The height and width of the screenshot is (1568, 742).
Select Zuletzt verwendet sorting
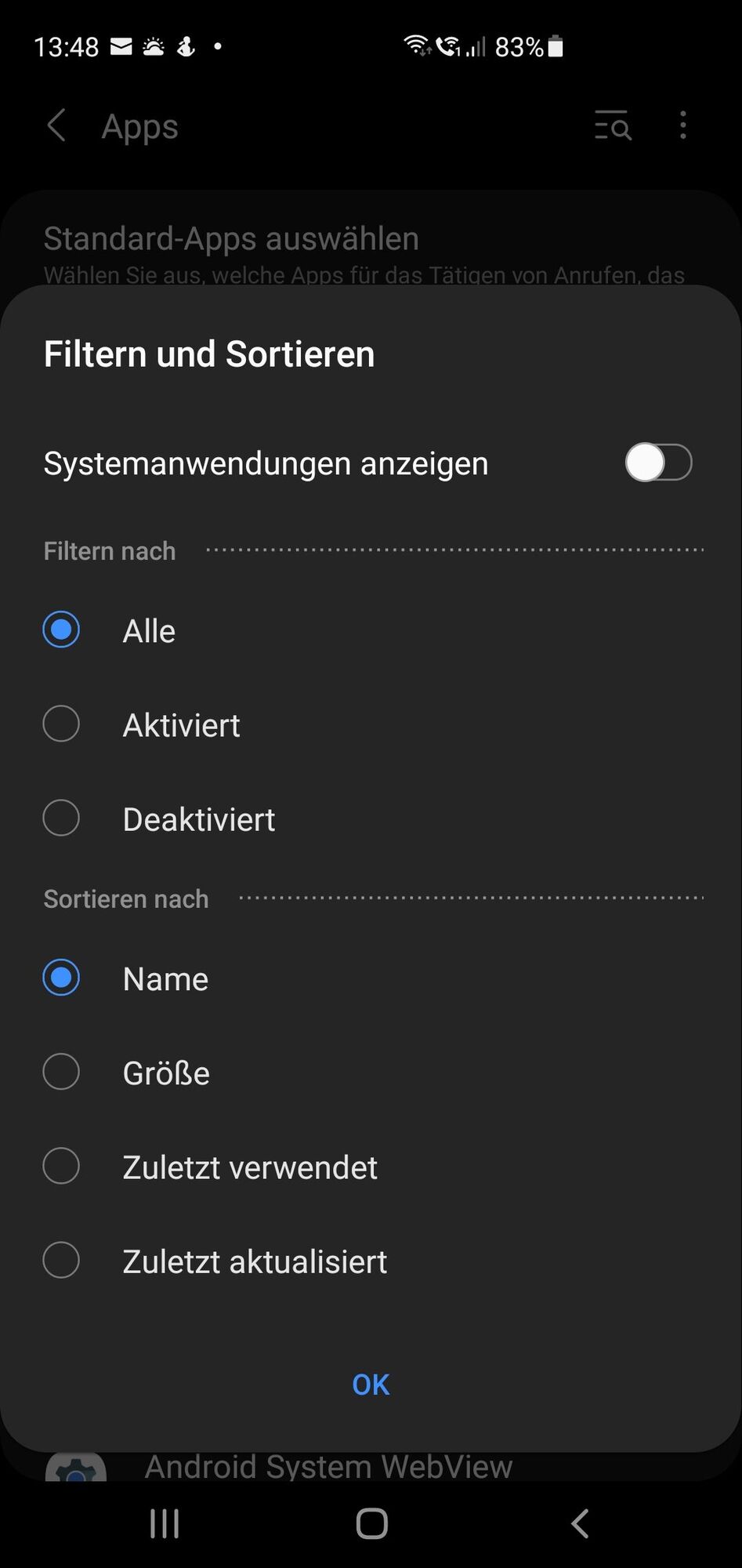pyautogui.click(x=61, y=1167)
